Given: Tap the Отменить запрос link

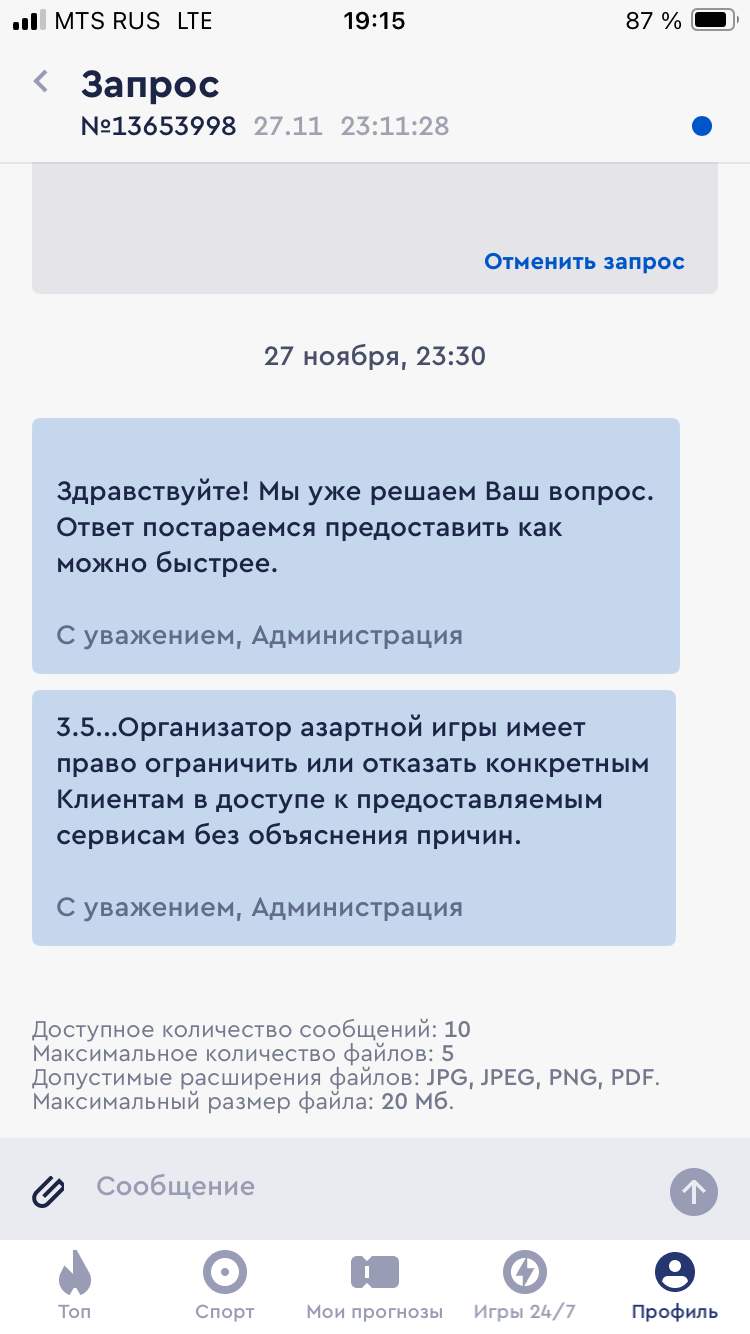Looking at the screenshot, I should point(584,262).
